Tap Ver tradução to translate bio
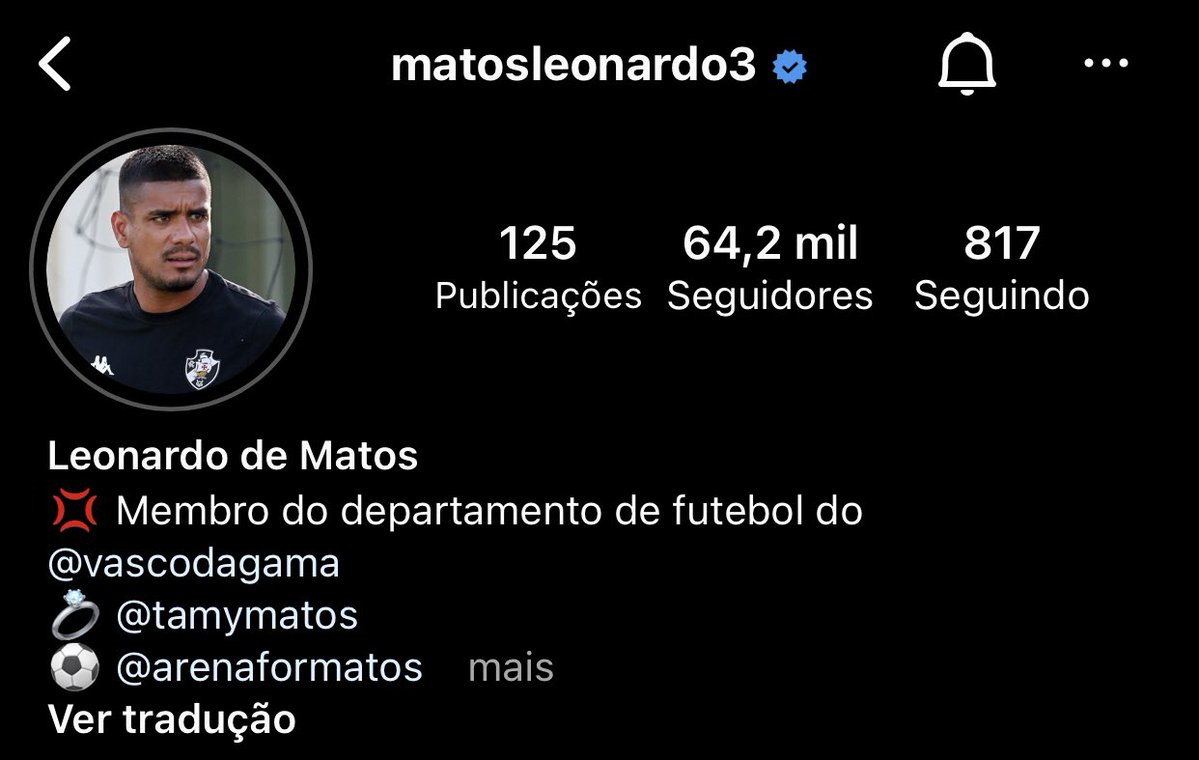 (x=172, y=719)
